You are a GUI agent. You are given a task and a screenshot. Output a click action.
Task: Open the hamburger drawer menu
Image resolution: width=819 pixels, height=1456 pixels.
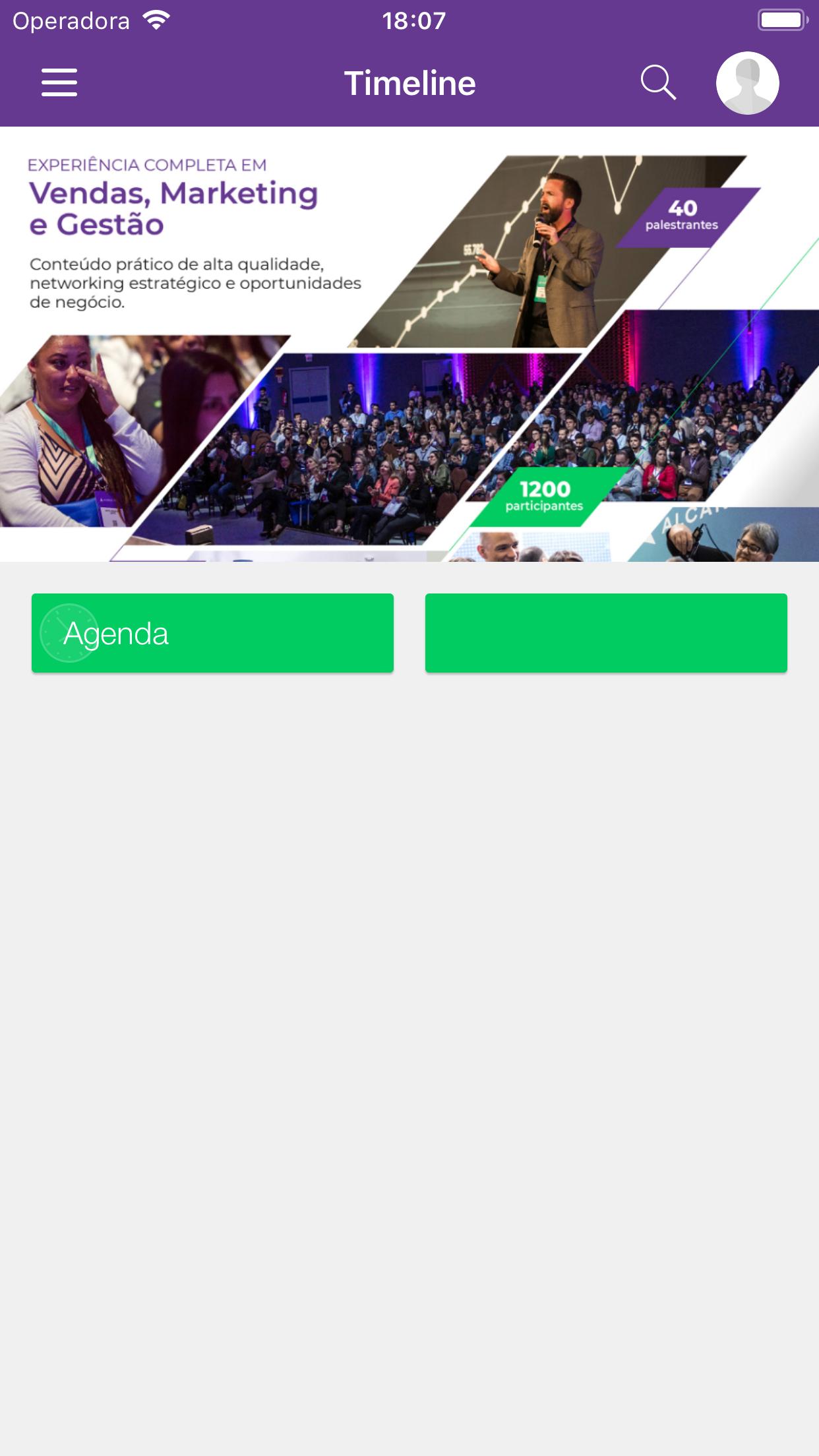point(59,83)
